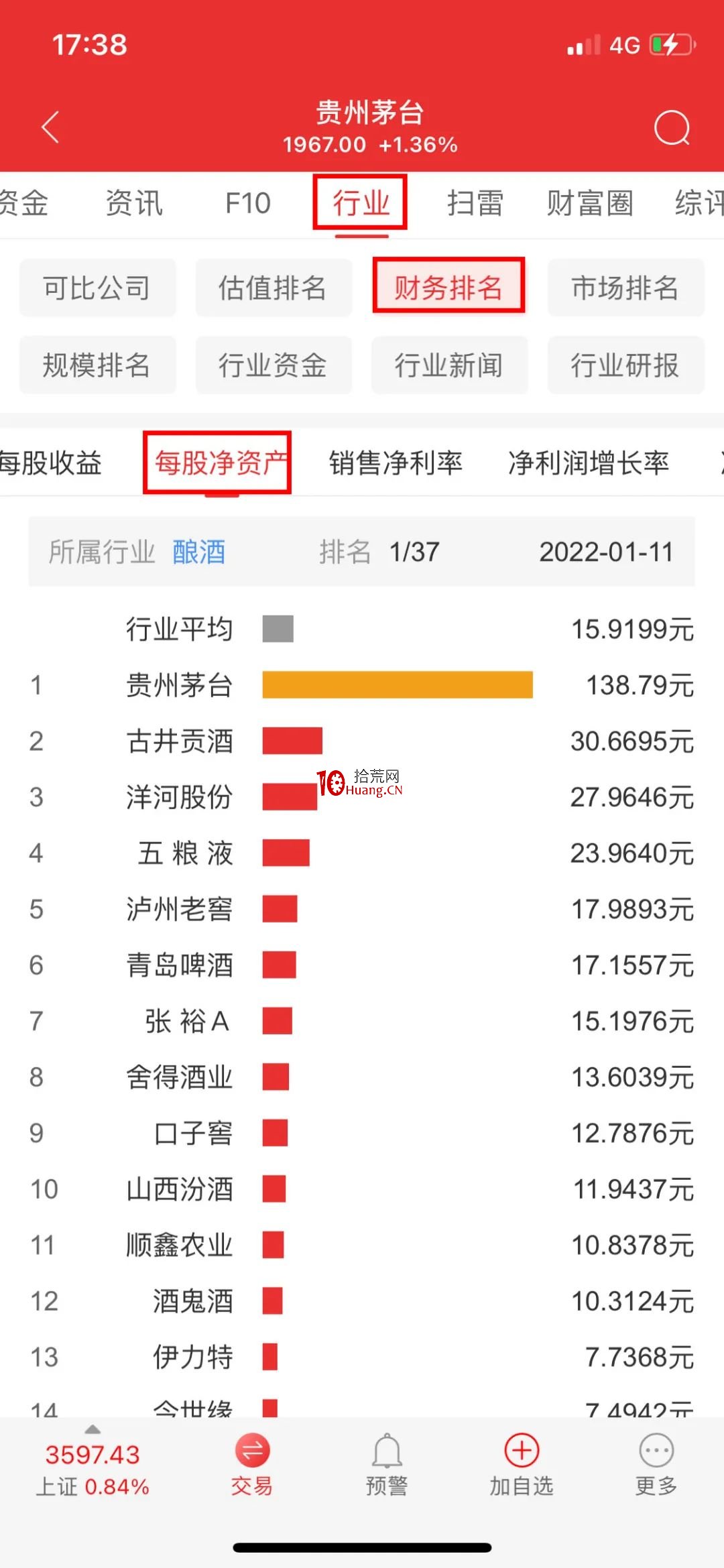Screen dimensions: 724x1568
Task: Select the 可比公司 chip
Action: point(97,288)
